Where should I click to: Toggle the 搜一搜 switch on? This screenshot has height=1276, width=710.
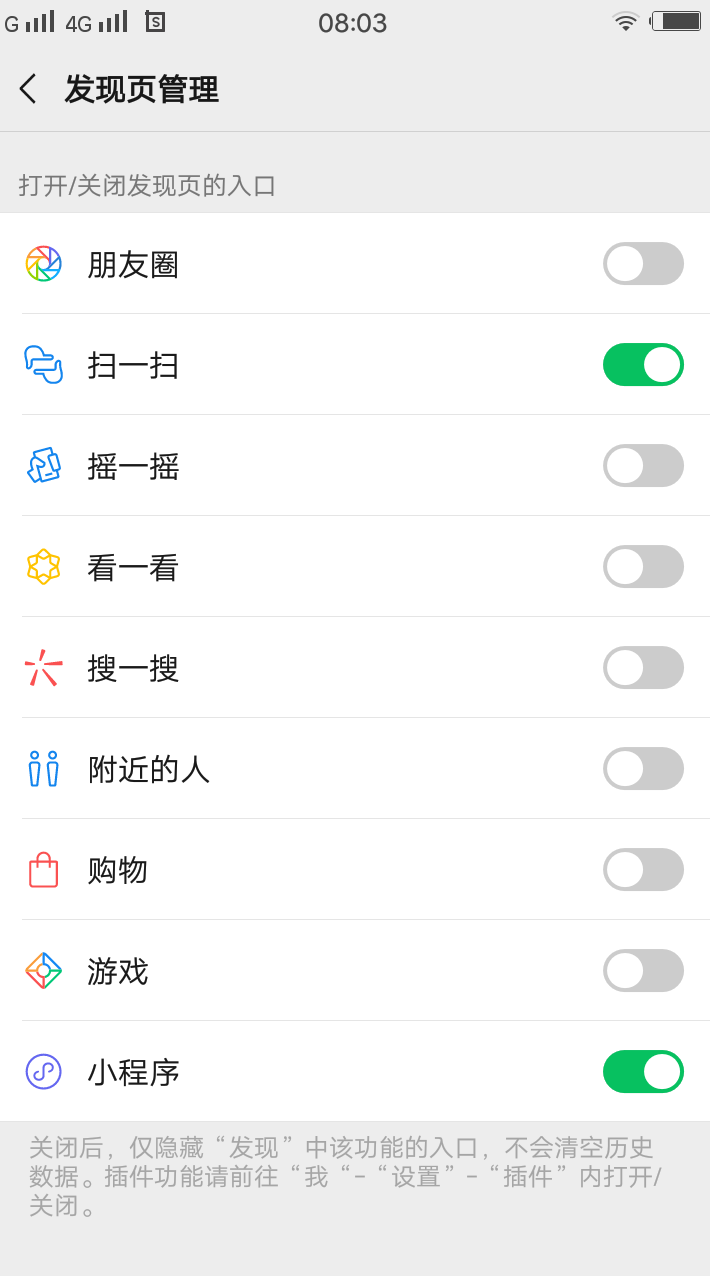coord(643,668)
